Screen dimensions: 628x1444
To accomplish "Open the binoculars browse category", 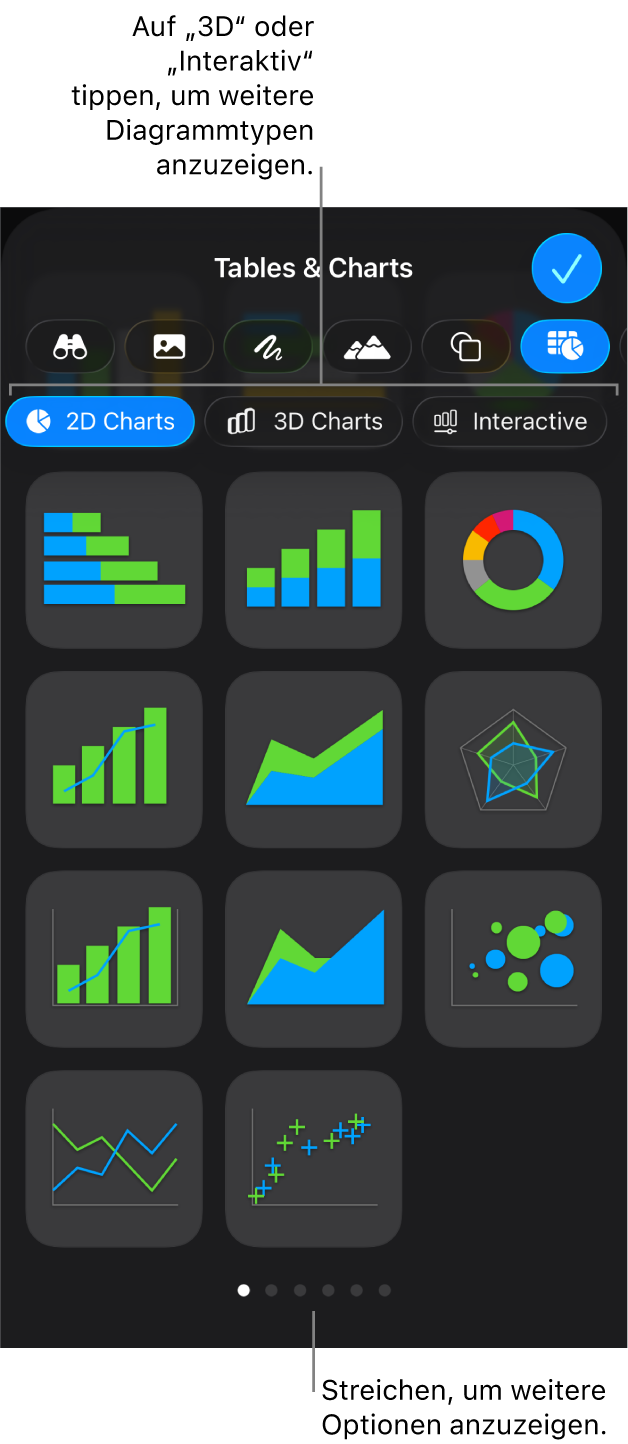I will [x=70, y=346].
